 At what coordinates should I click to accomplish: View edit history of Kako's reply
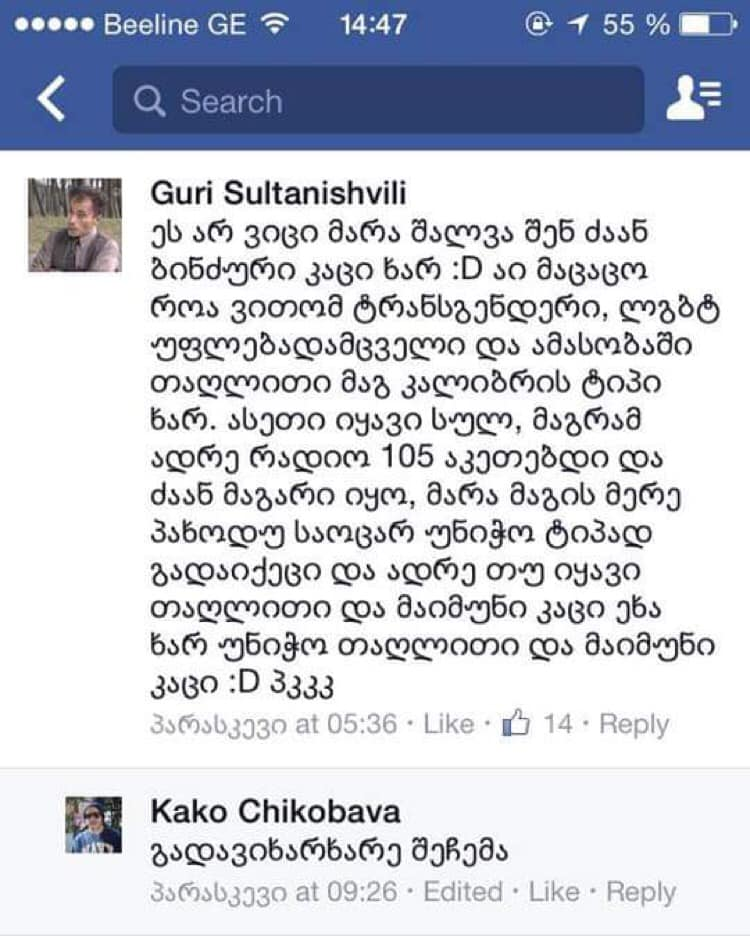[x=462, y=891]
